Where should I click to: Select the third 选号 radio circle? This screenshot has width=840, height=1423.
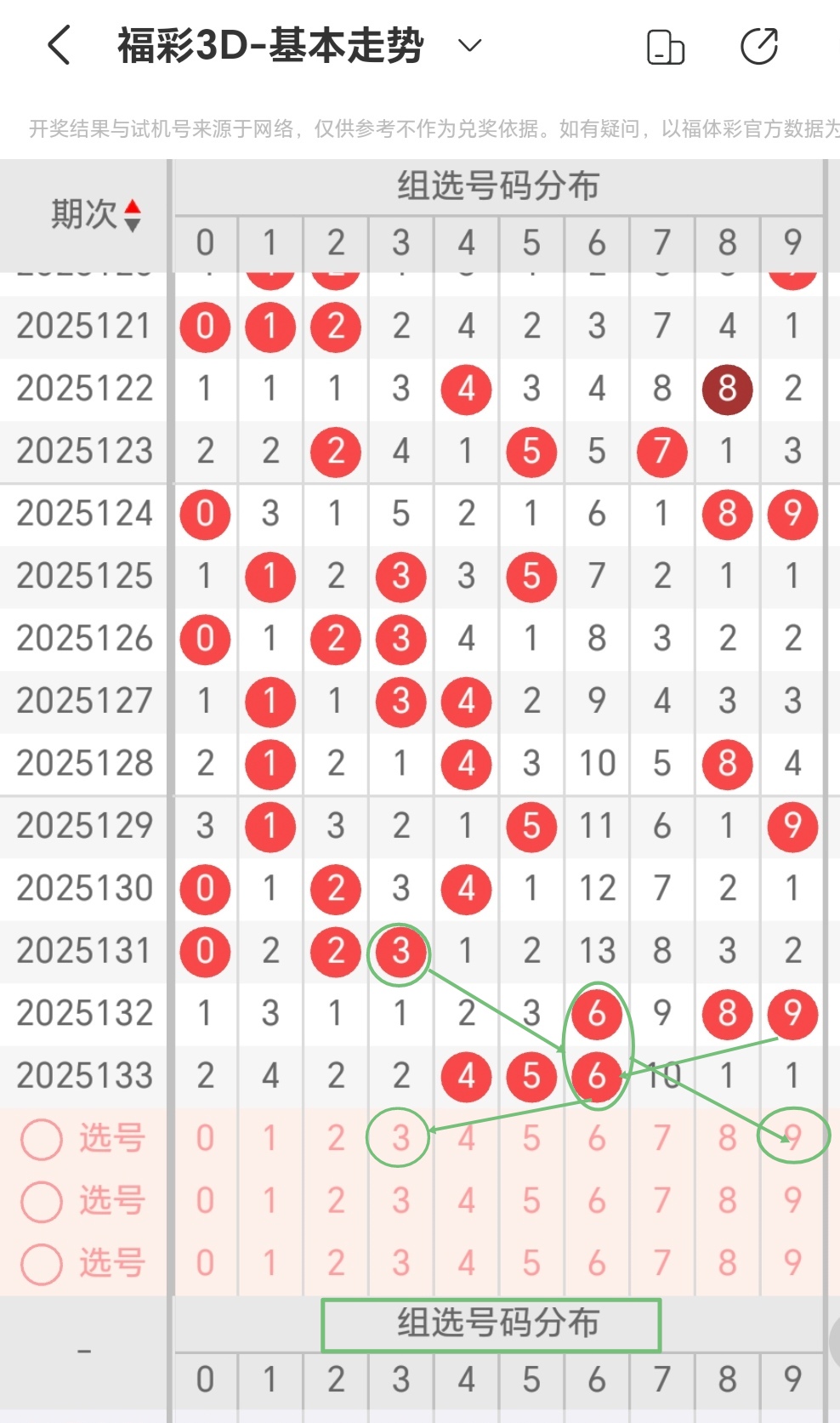pos(40,1262)
